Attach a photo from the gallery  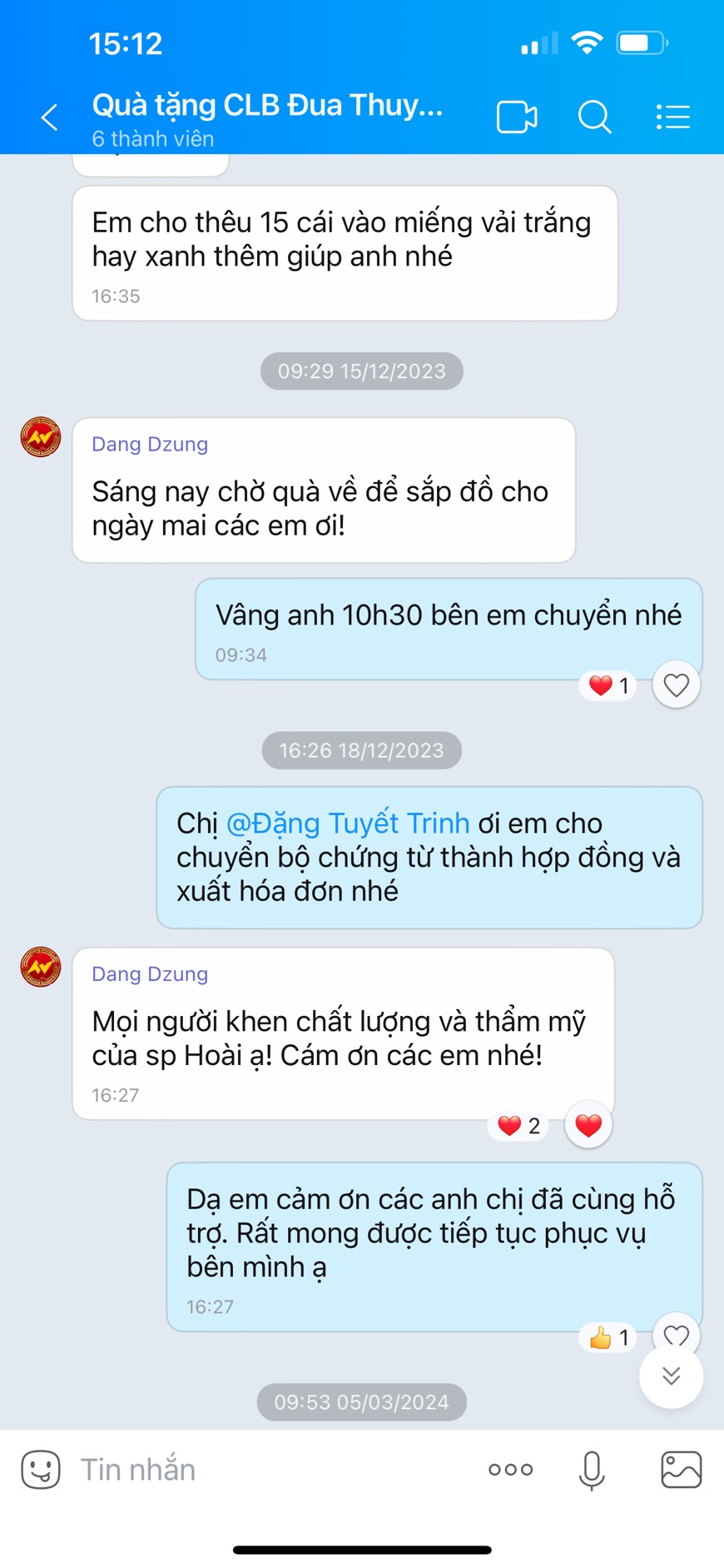(x=681, y=1470)
